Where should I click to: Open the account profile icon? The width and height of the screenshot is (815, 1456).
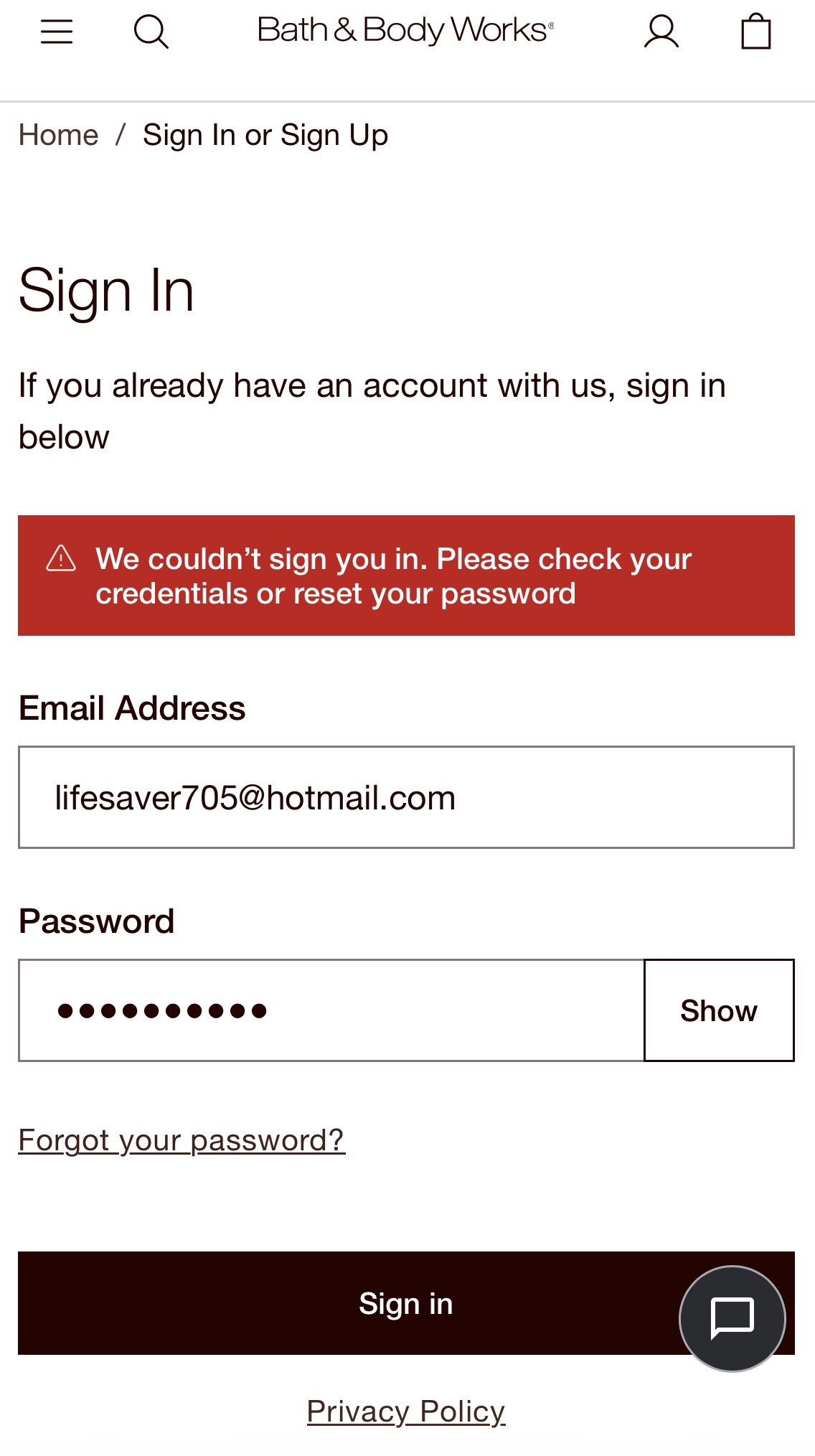point(661,32)
